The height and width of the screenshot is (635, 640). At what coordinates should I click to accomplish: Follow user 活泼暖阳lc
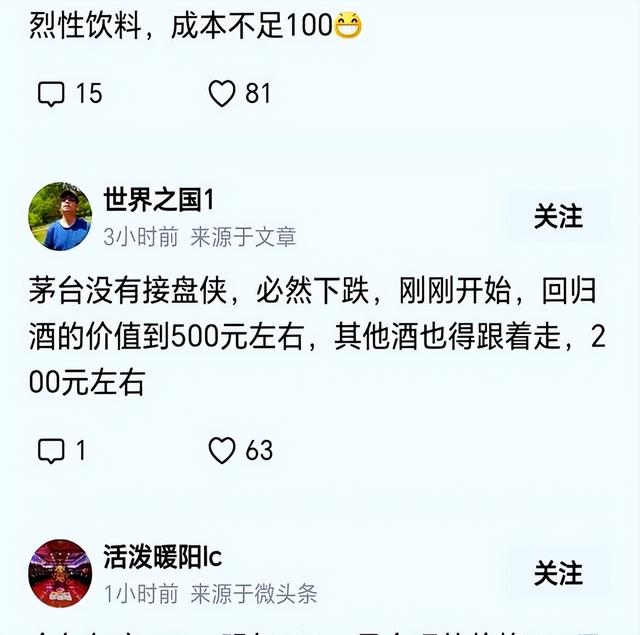(557, 573)
